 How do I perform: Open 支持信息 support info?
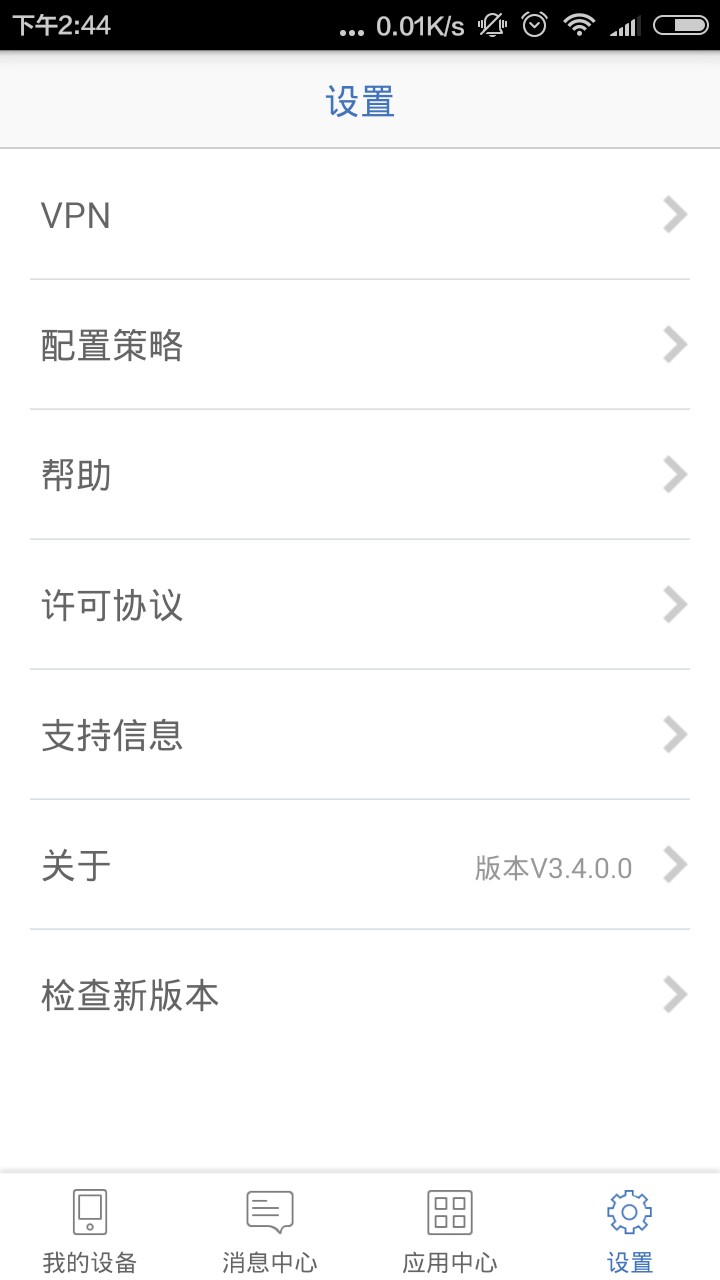(x=360, y=735)
